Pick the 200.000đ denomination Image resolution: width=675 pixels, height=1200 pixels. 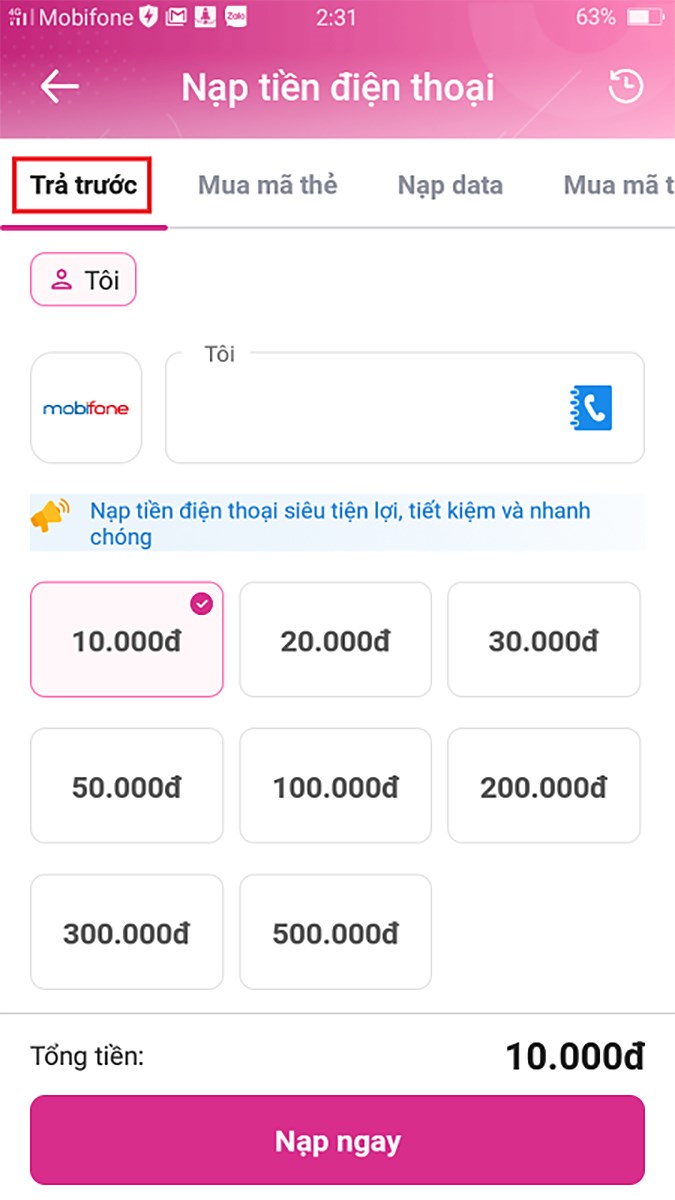tap(543, 786)
